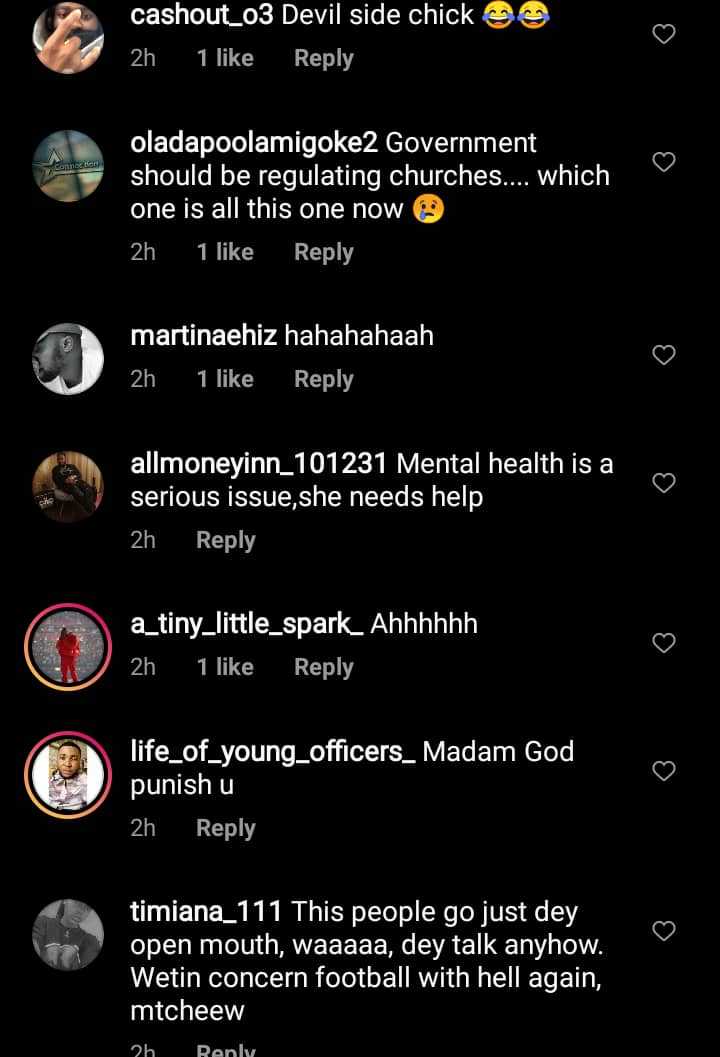Reply to allmoneyinn_101231's comment
This screenshot has width=720, height=1057.
coord(225,540)
